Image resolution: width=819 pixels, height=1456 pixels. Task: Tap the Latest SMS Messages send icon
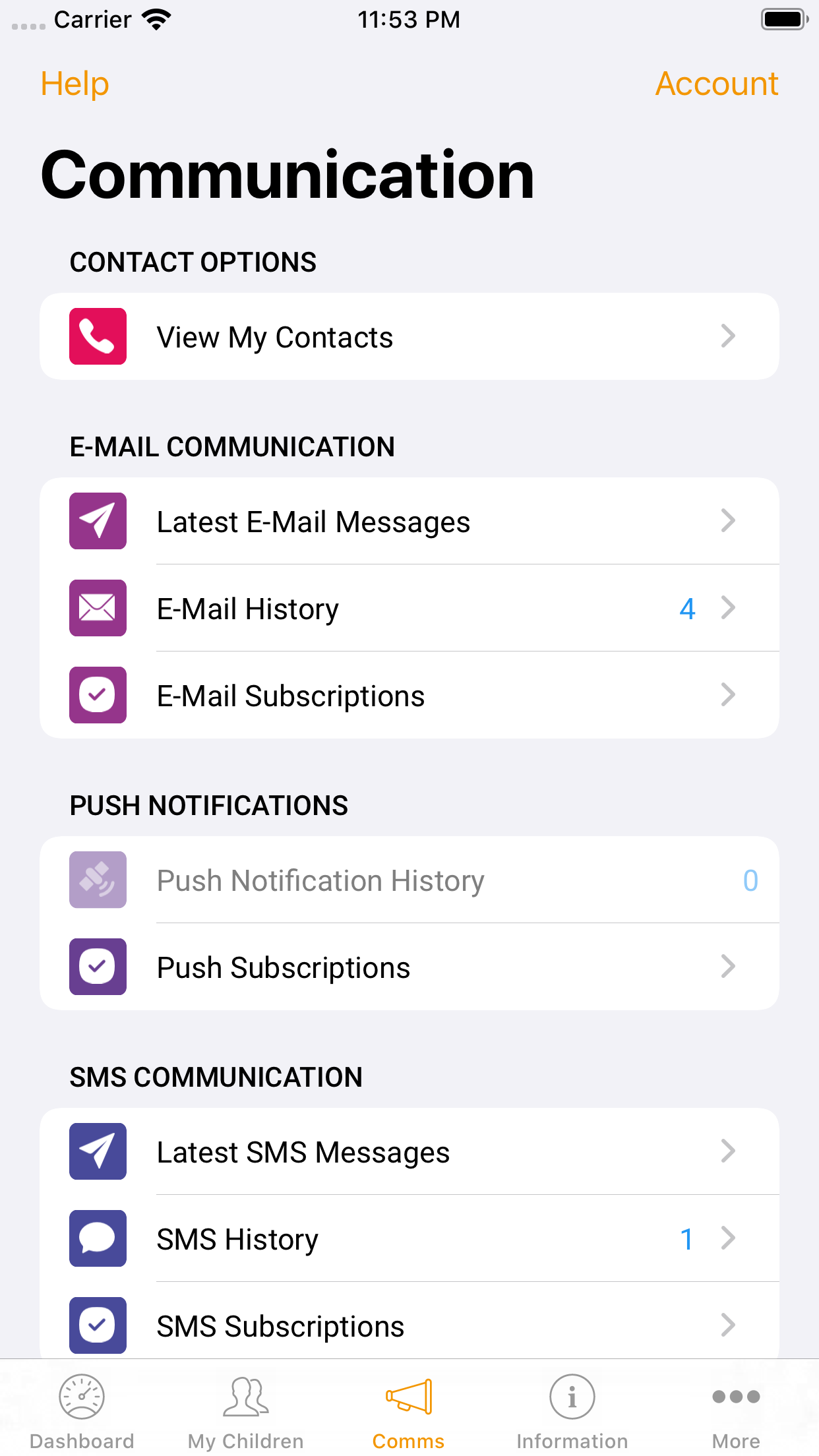click(x=97, y=1152)
